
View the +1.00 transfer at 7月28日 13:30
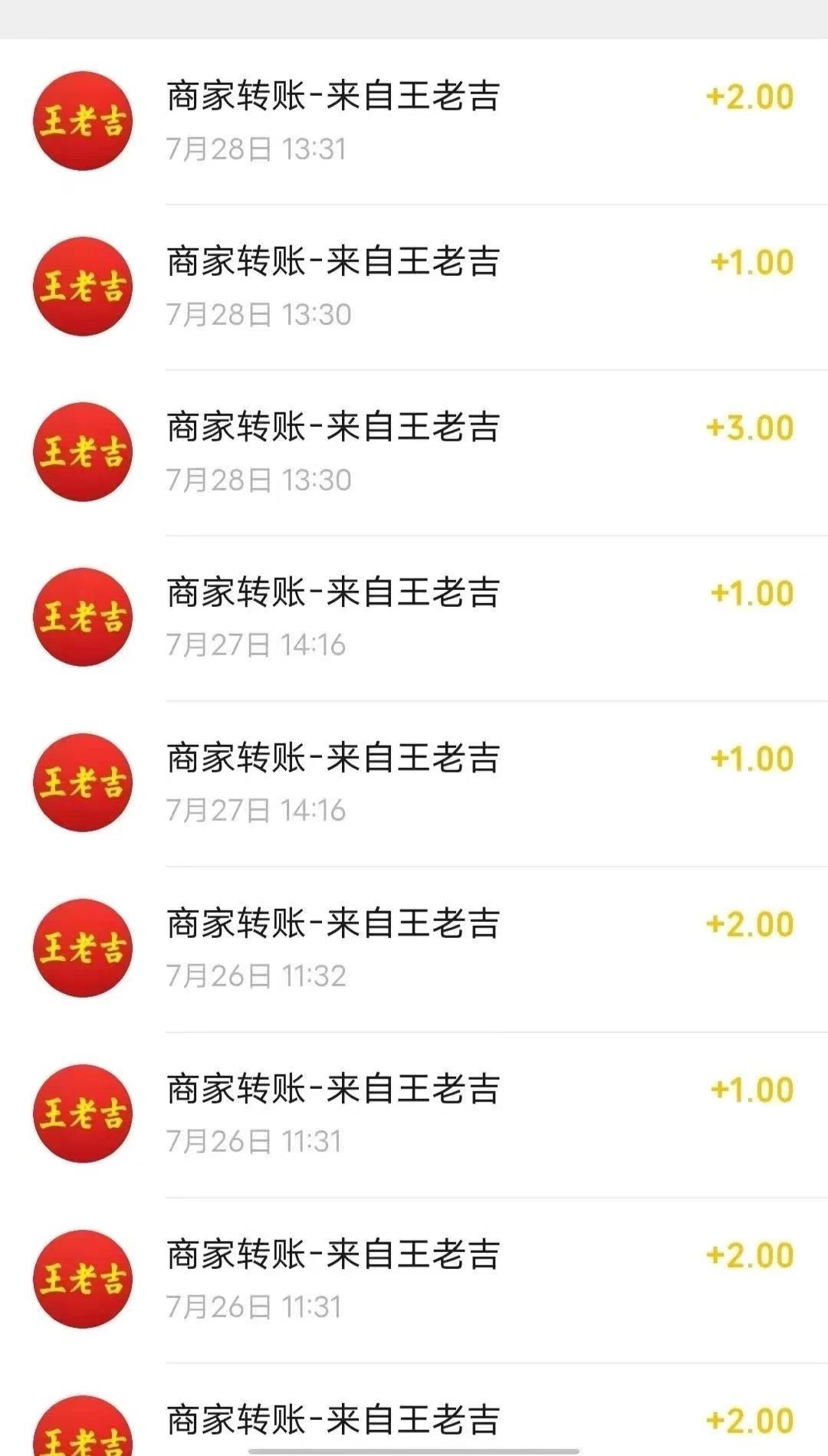414,287
